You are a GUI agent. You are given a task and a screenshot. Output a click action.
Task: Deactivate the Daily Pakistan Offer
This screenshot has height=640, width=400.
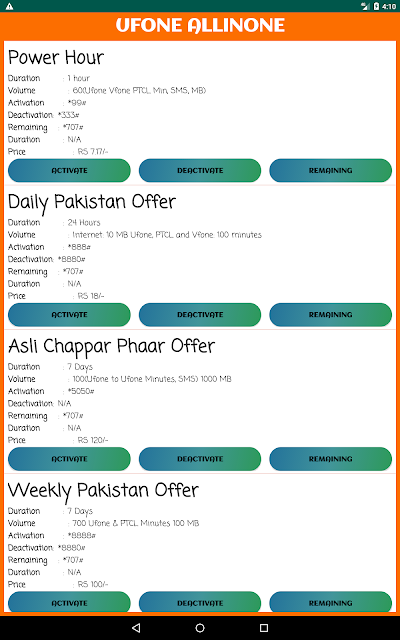[200, 315]
